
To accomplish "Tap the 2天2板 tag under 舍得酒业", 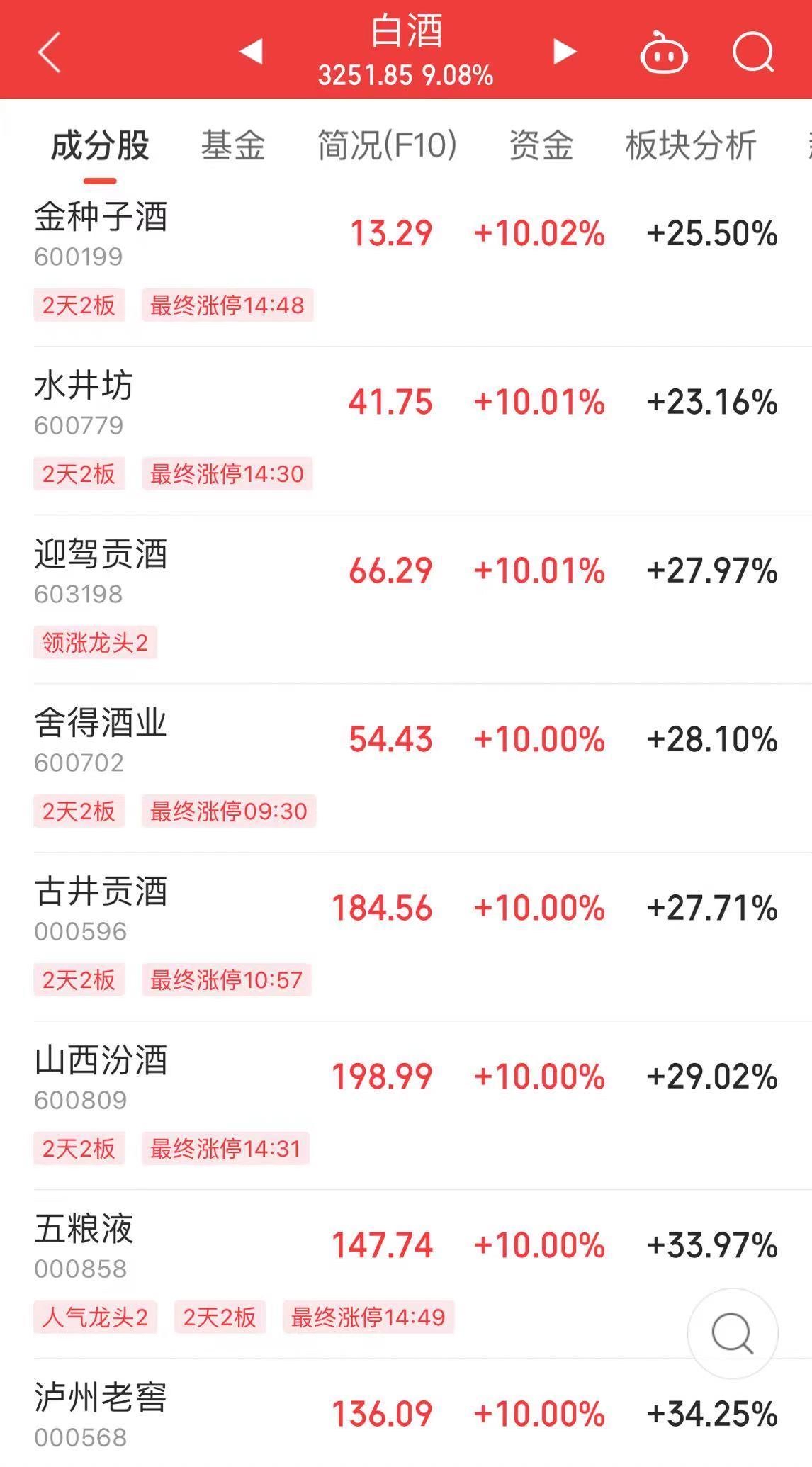I will (x=79, y=813).
